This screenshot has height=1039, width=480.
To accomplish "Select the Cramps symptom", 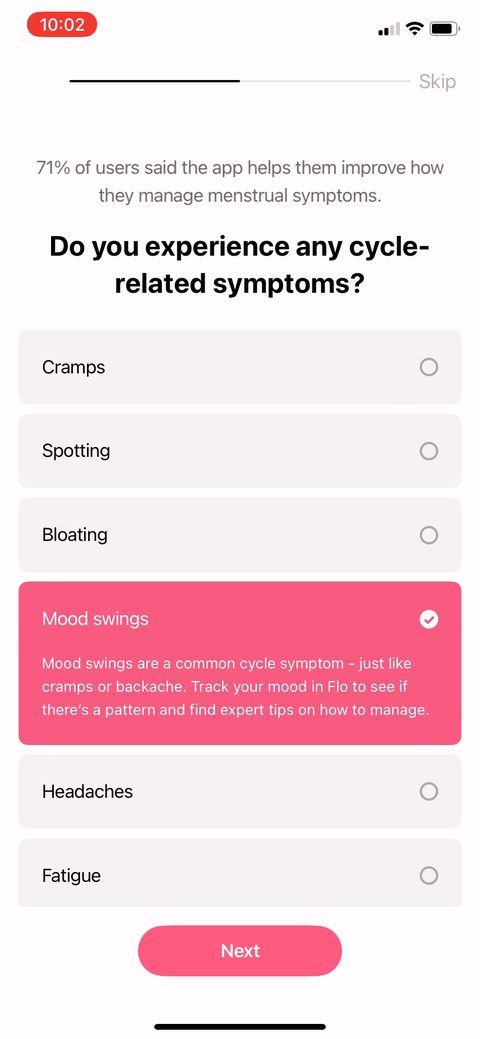I will [x=240, y=367].
